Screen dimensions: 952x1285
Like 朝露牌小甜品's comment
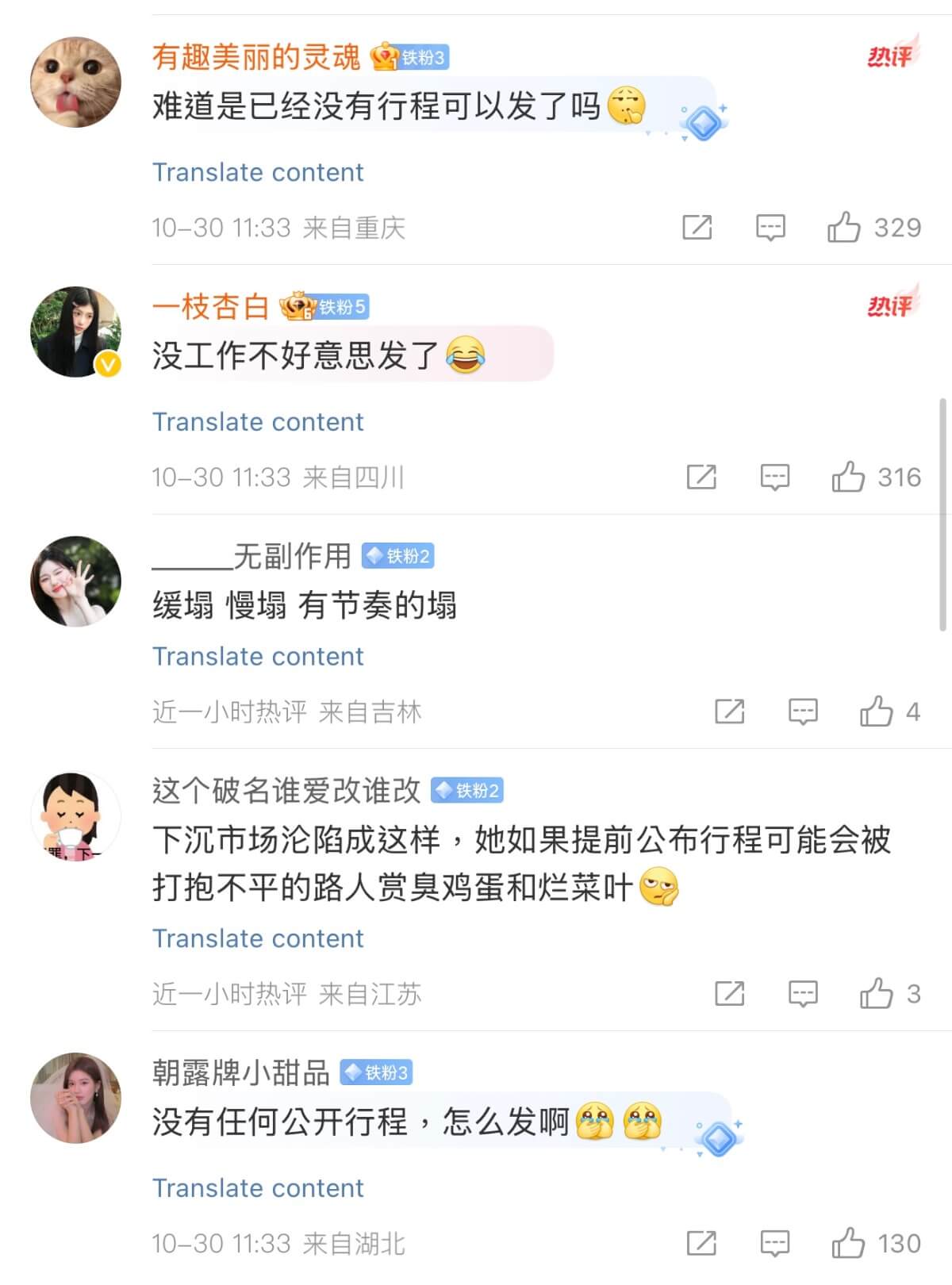(x=848, y=1243)
